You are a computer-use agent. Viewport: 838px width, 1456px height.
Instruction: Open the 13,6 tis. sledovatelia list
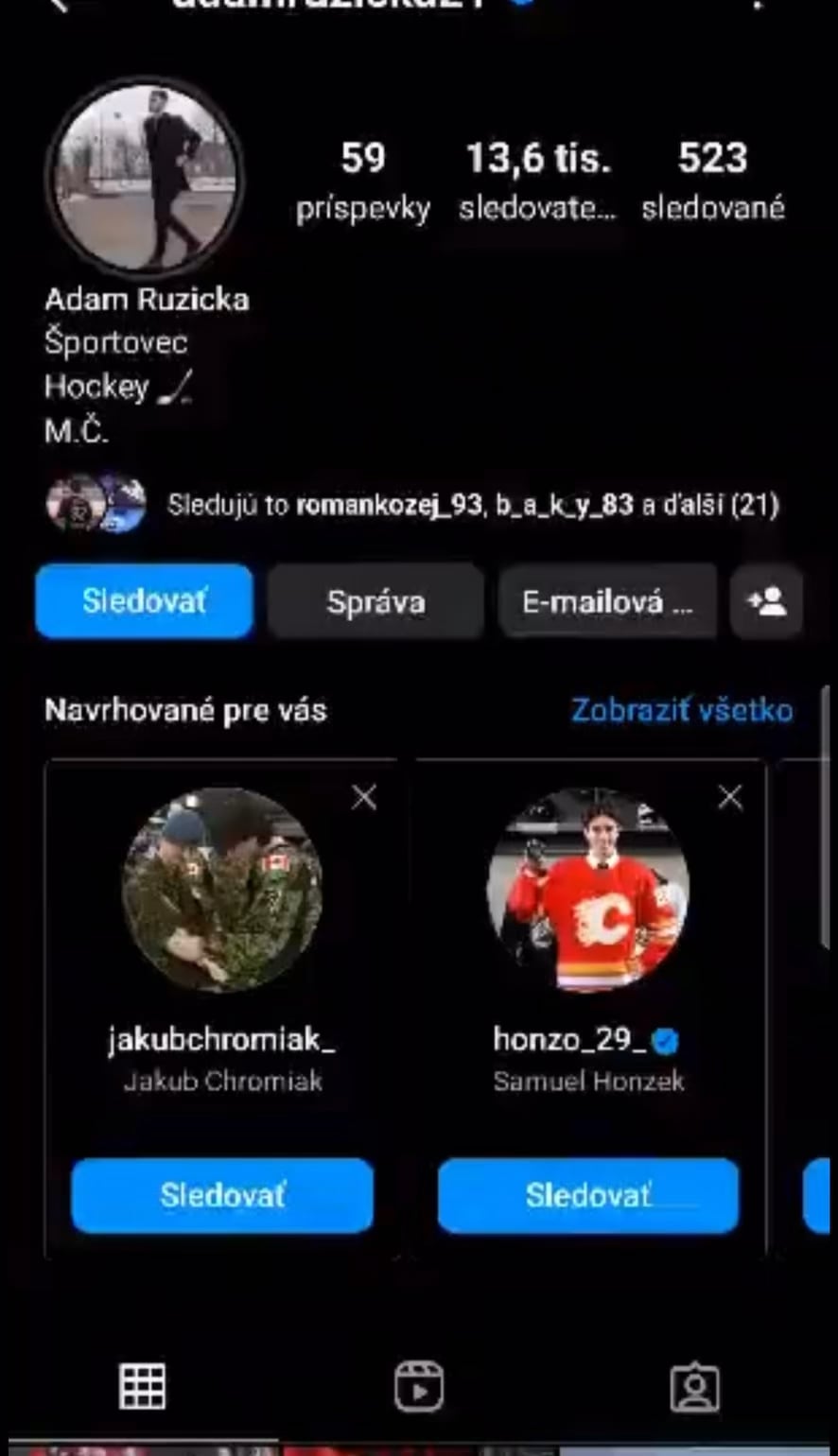[538, 182]
